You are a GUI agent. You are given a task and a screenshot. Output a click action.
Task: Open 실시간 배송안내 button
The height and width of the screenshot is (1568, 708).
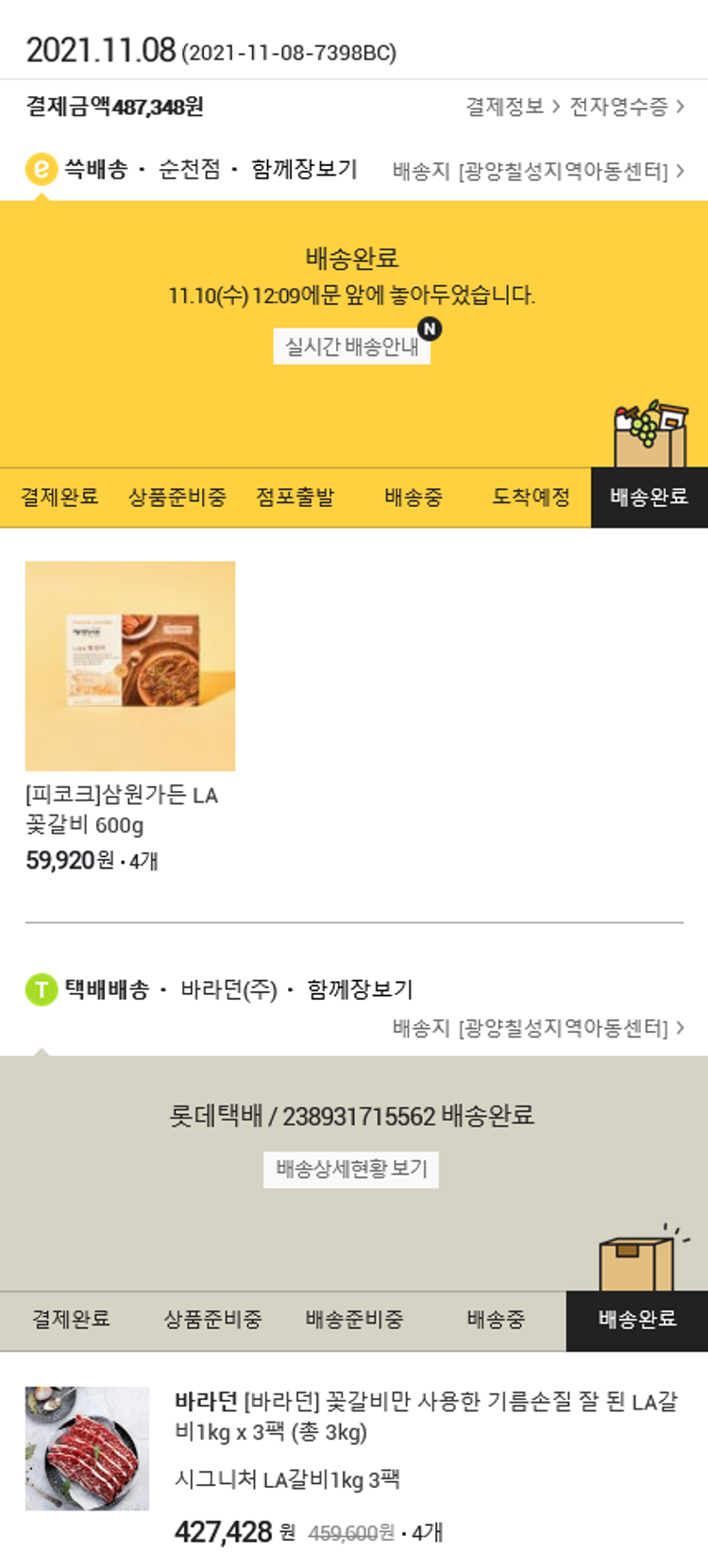[352, 346]
